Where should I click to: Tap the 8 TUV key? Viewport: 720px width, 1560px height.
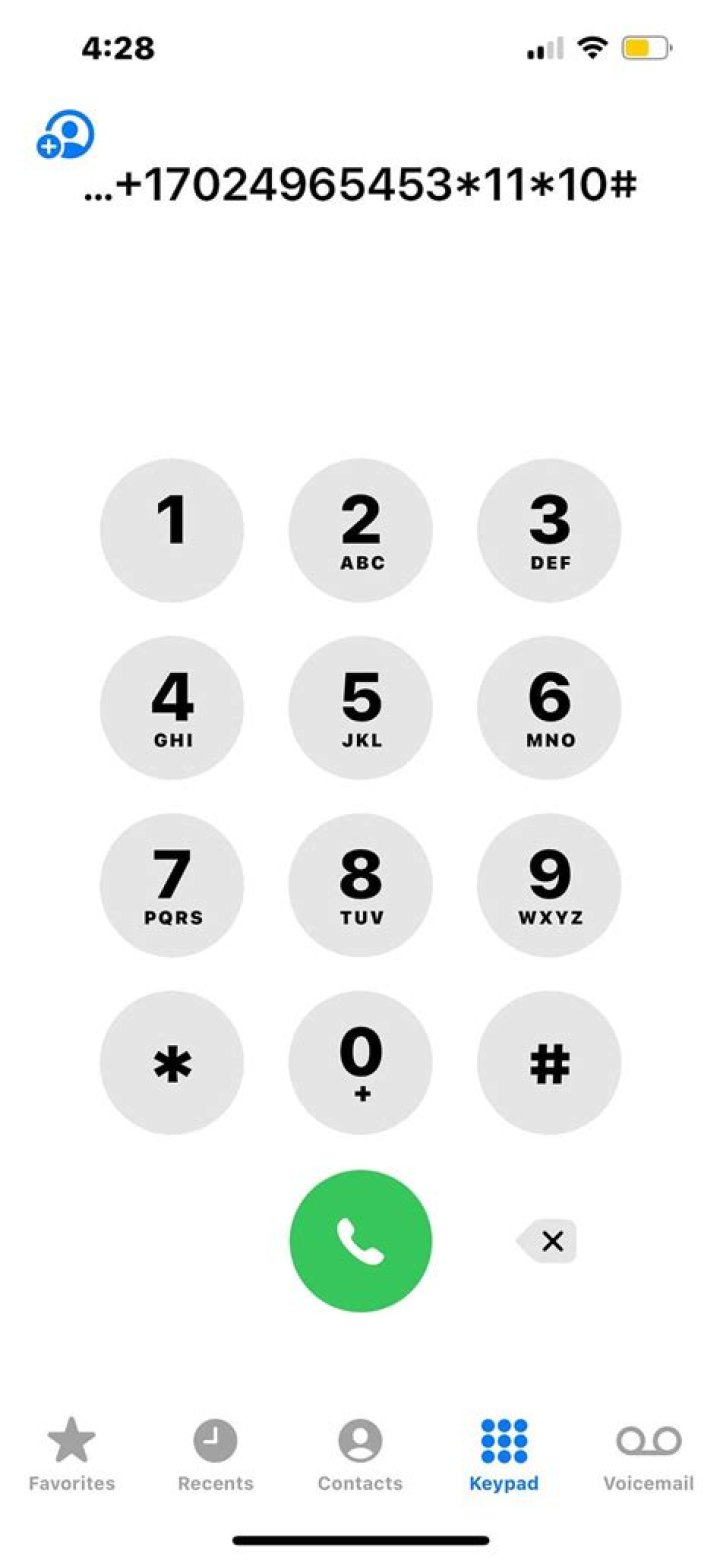360,885
